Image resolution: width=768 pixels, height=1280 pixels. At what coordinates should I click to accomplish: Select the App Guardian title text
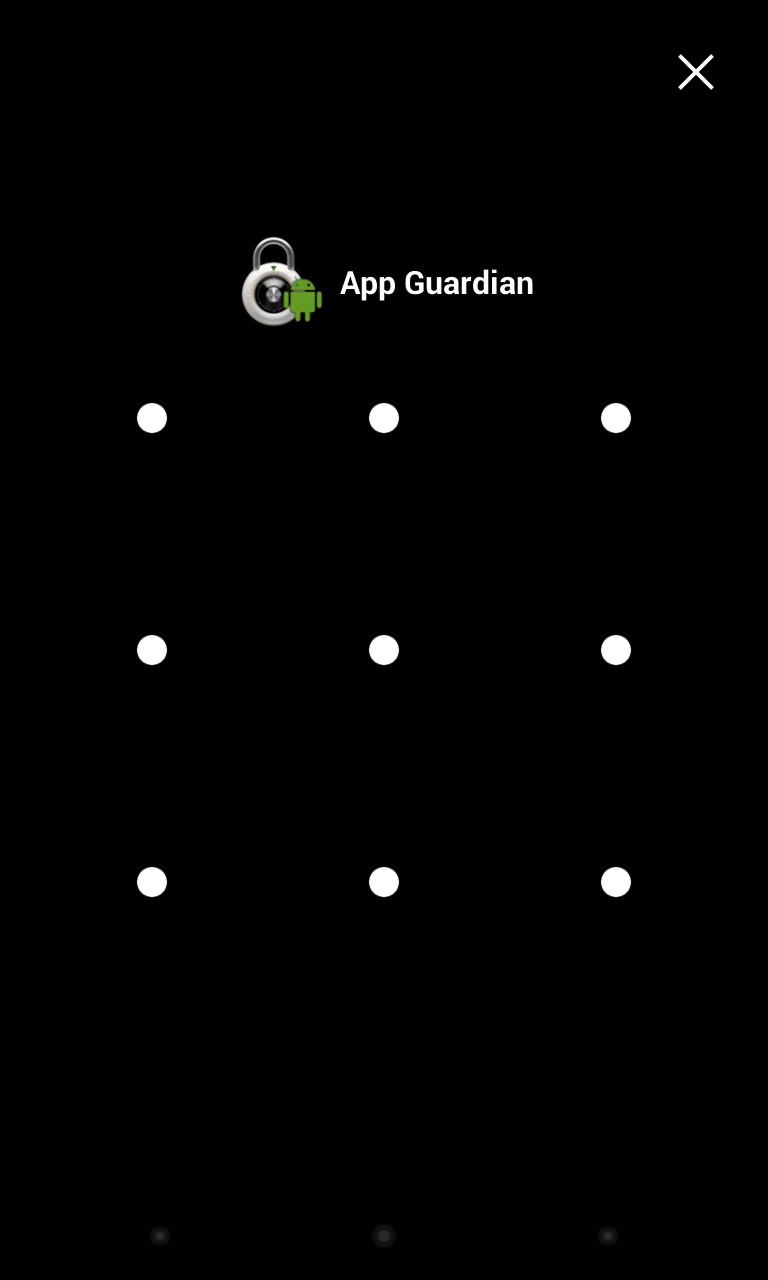pos(437,283)
